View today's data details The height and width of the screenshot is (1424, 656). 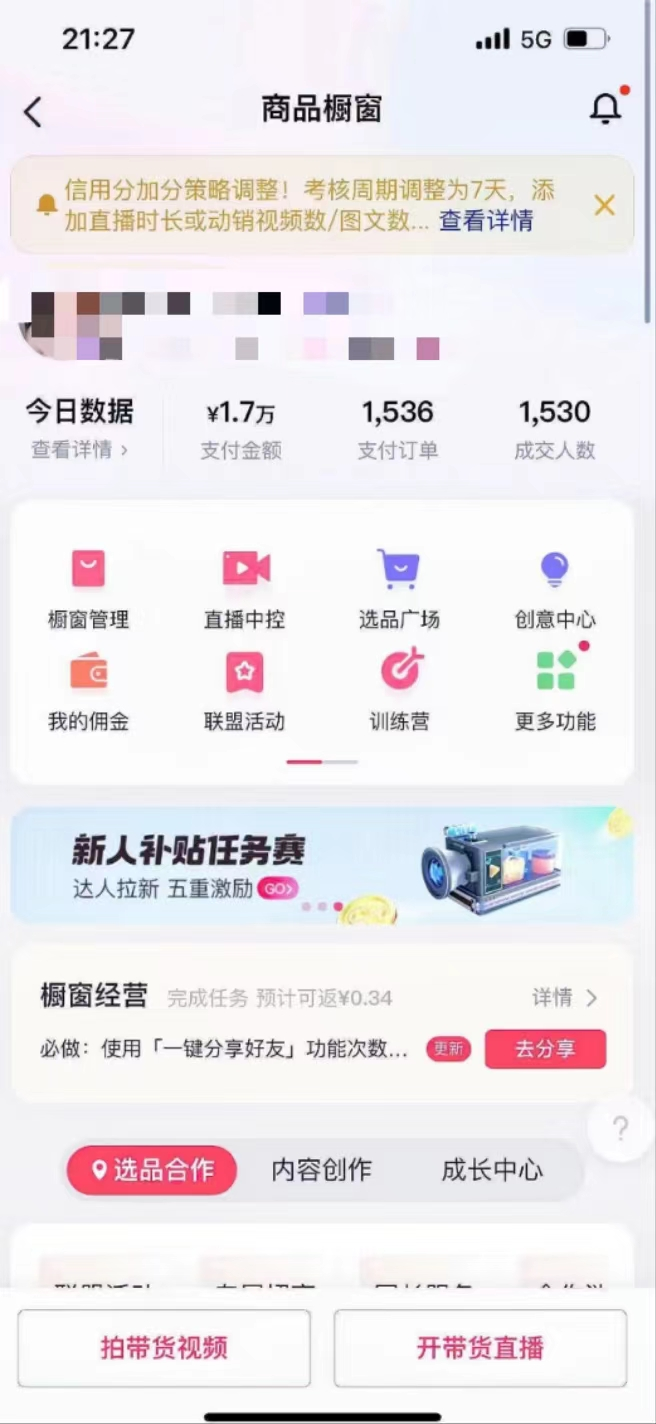tap(79, 450)
